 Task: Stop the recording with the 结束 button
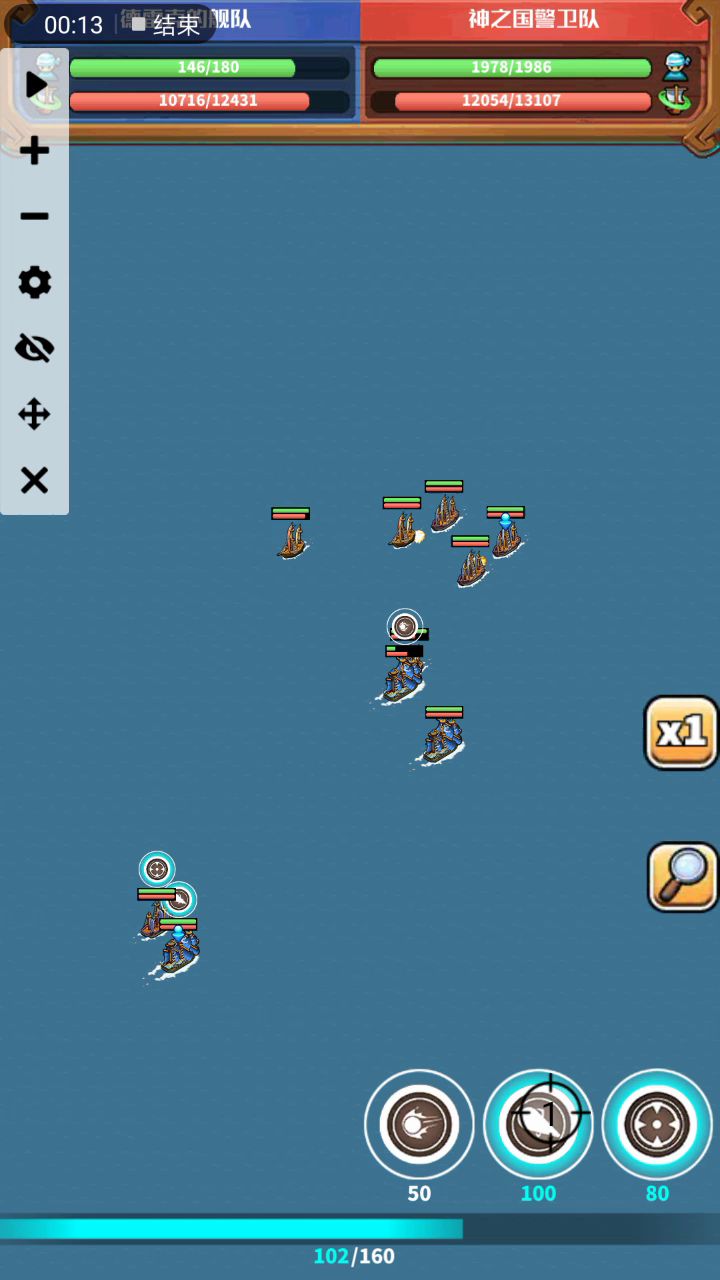pos(166,24)
